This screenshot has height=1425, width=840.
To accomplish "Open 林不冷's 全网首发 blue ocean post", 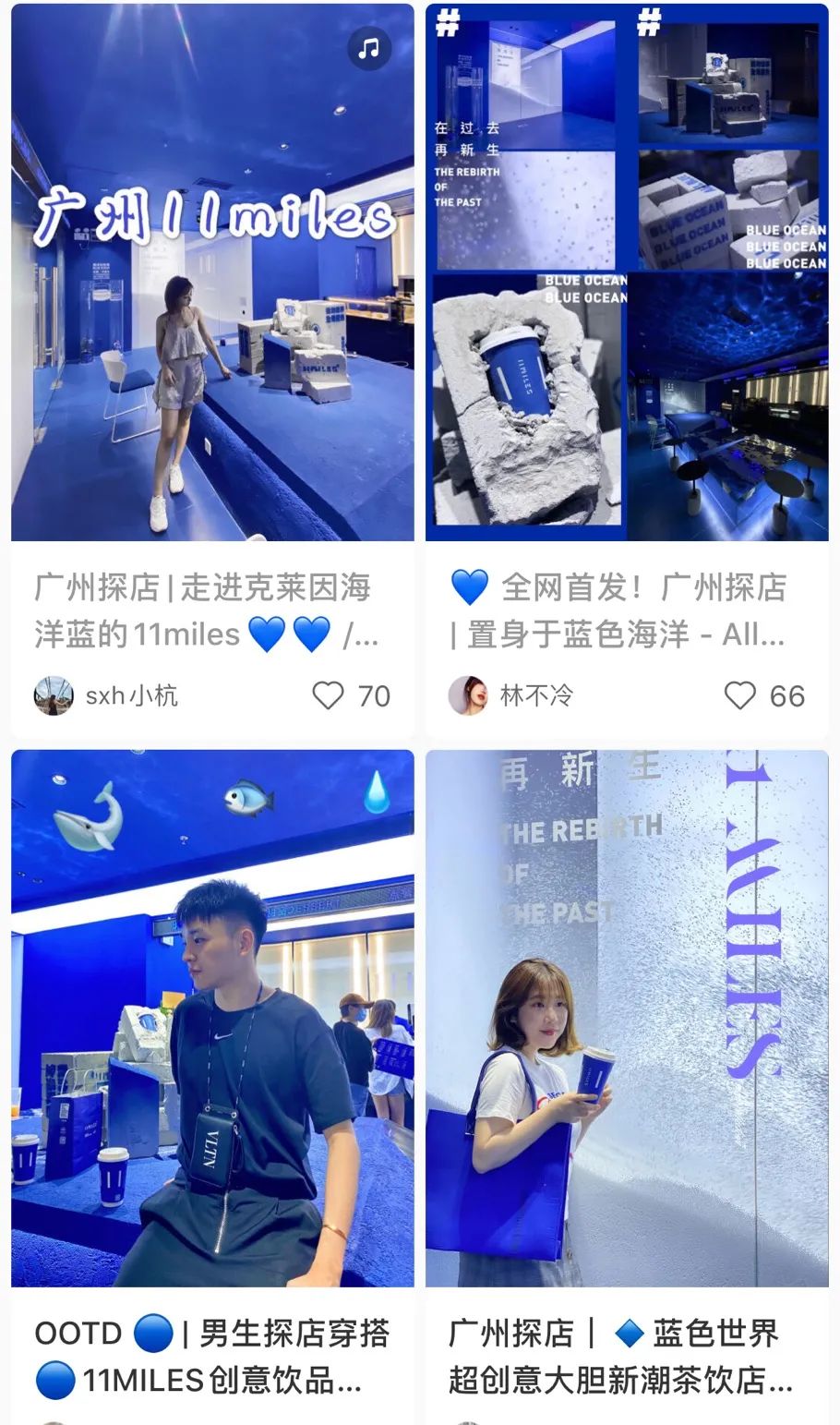I will (x=627, y=273).
